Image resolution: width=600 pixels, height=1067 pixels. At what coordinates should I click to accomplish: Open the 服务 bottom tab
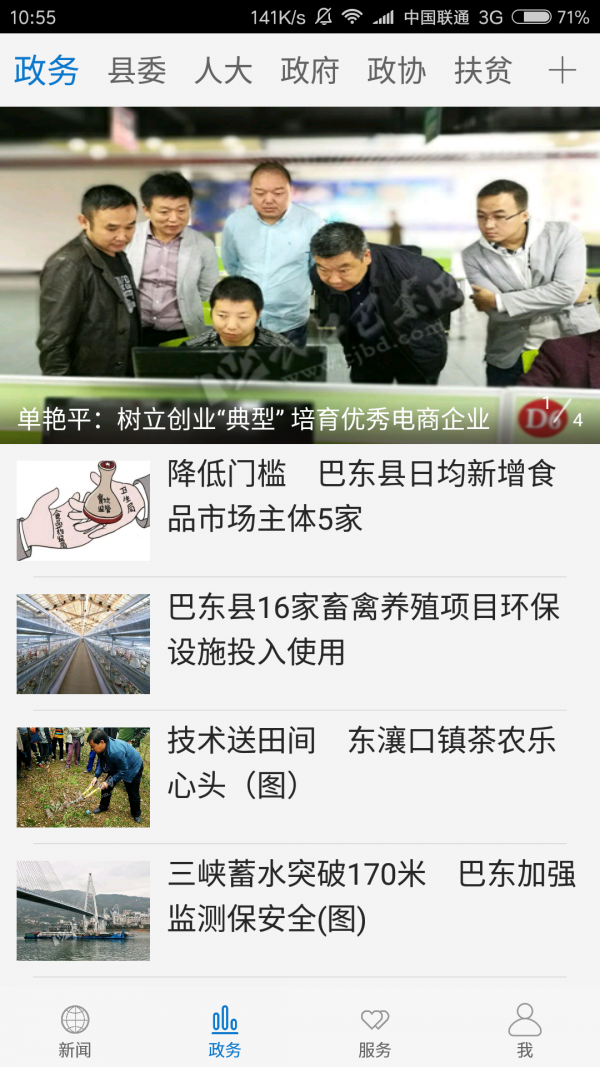tap(375, 1031)
